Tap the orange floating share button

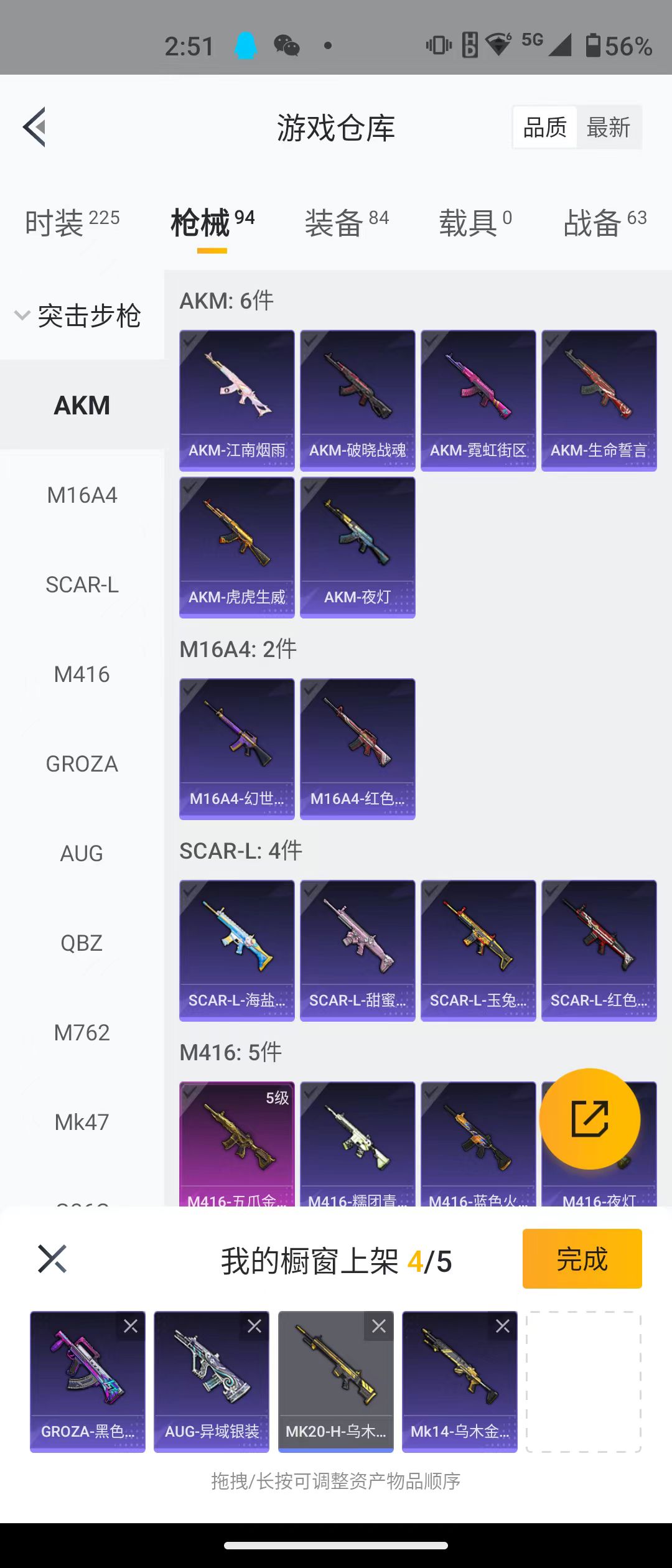tap(589, 1119)
